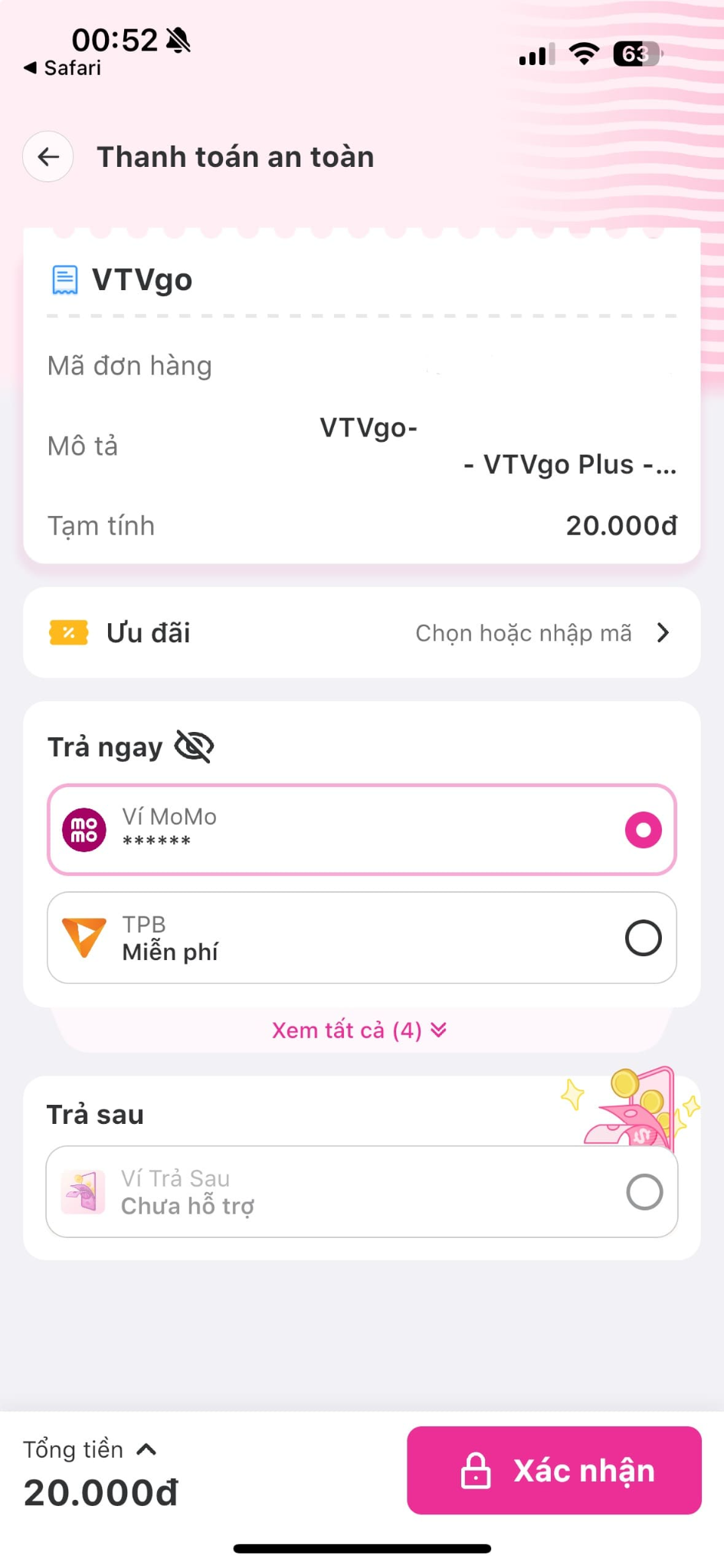Click the Ví Trả Sau wallet icon

click(84, 1191)
